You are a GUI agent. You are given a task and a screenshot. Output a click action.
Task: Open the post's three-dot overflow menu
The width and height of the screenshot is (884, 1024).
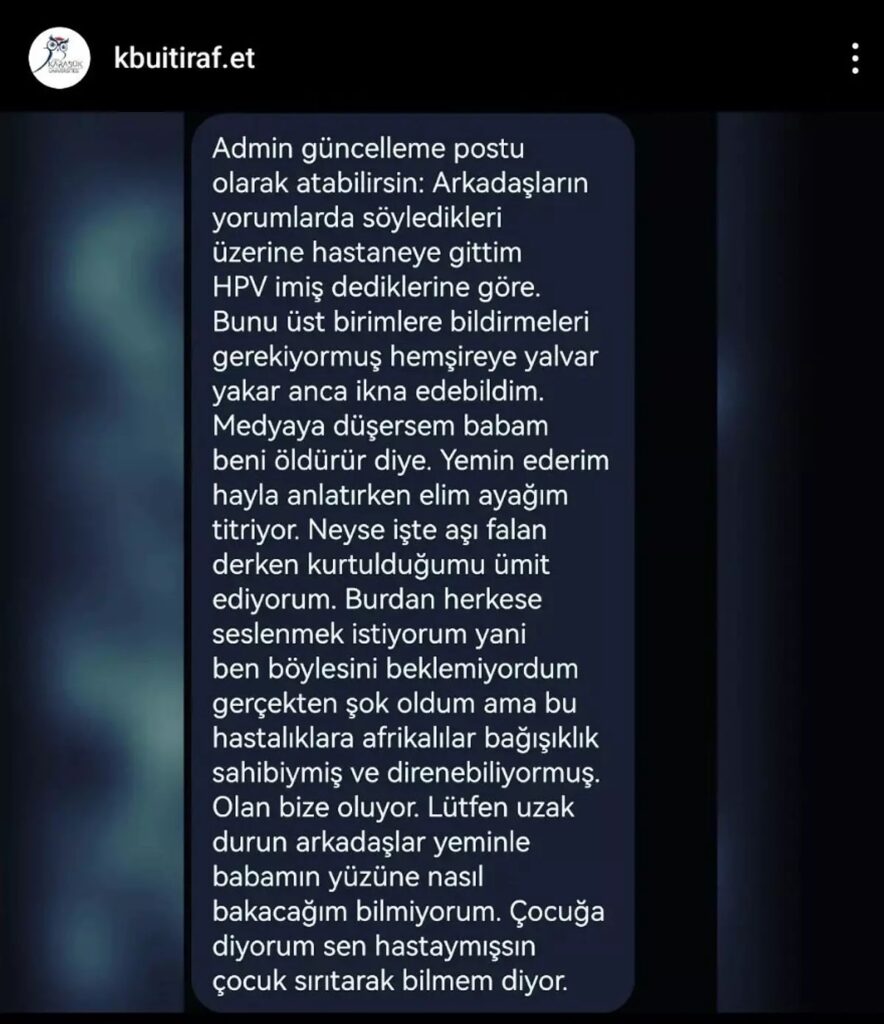click(855, 58)
